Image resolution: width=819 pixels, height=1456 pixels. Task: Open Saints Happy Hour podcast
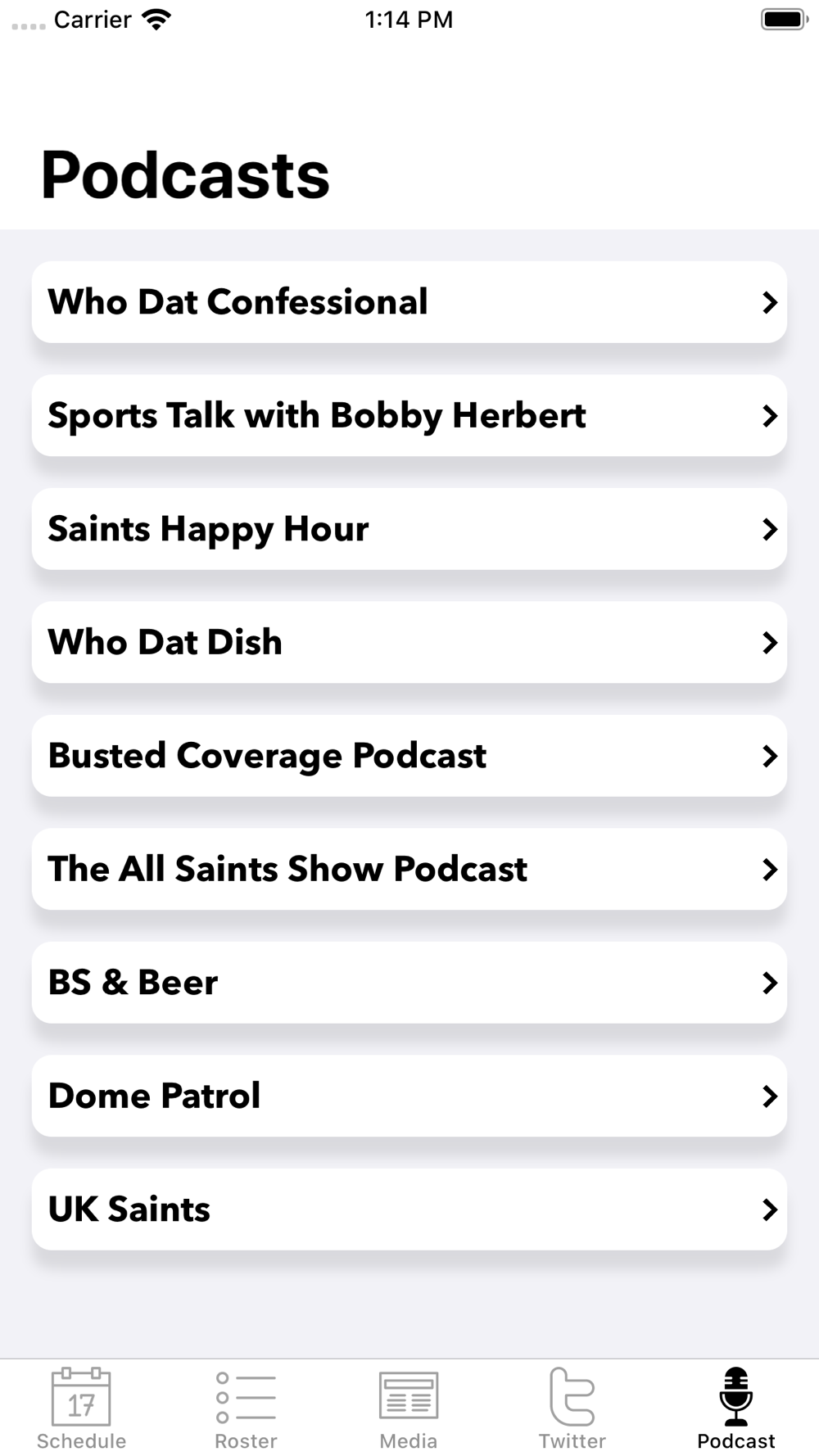[x=409, y=529]
